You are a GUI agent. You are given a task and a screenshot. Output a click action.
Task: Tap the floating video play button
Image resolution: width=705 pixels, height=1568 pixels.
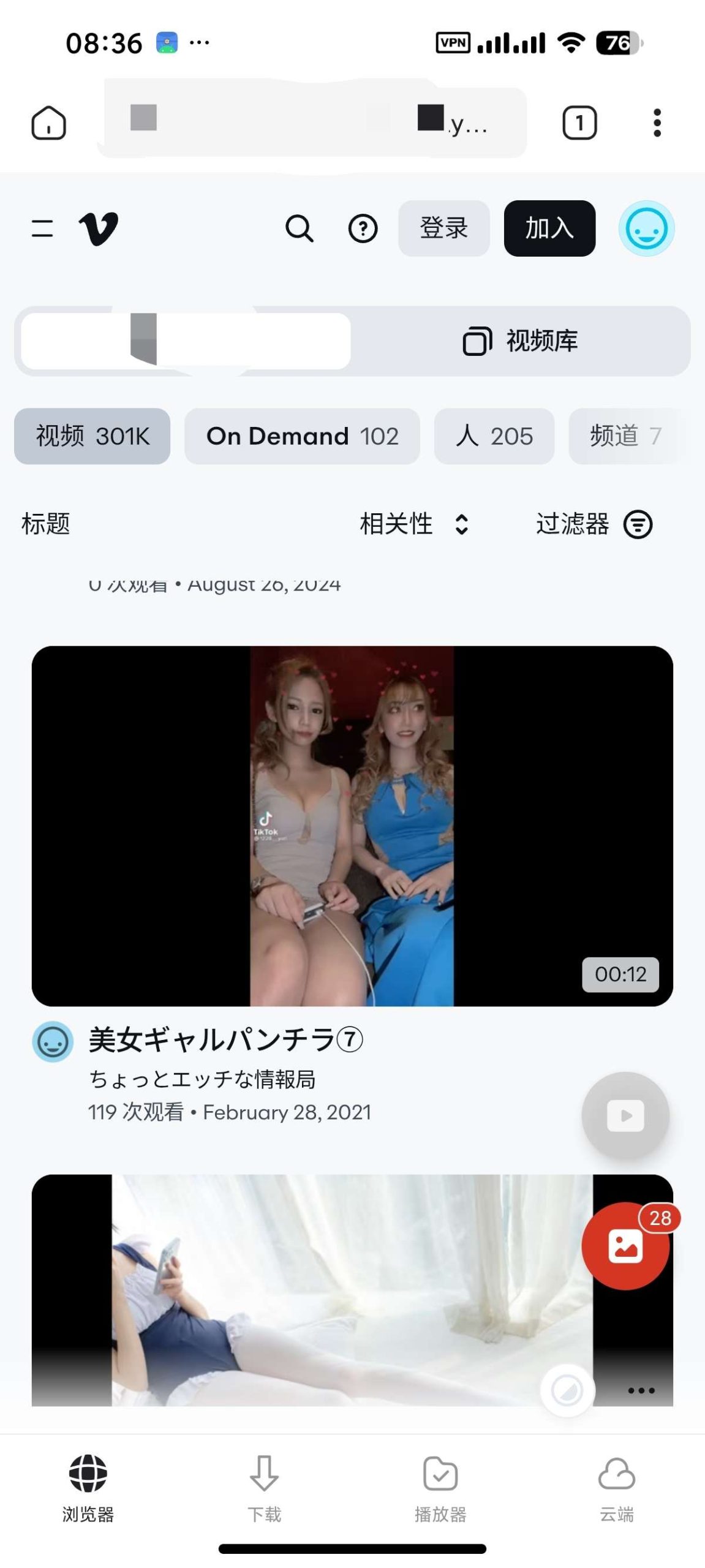[625, 1115]
